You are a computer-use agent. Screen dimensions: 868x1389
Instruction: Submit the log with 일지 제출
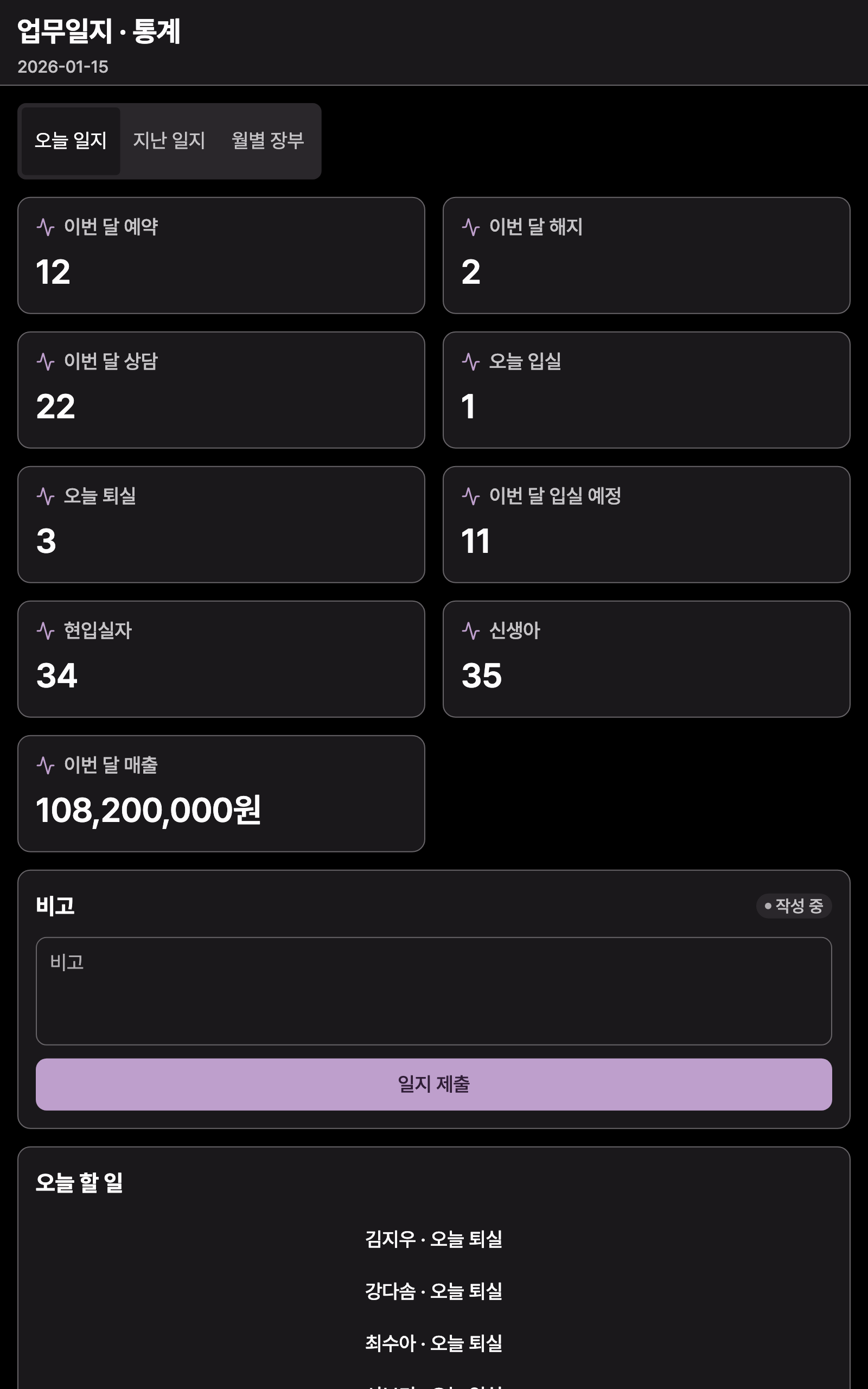click(x=433, y=1084)
